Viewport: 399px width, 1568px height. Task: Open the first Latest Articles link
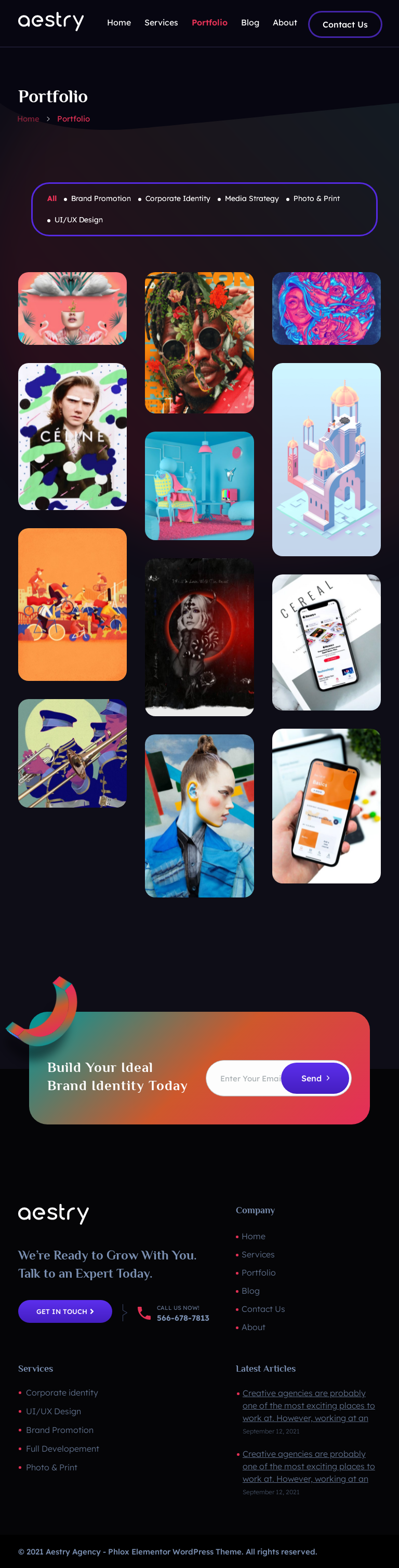[308, 1405]
